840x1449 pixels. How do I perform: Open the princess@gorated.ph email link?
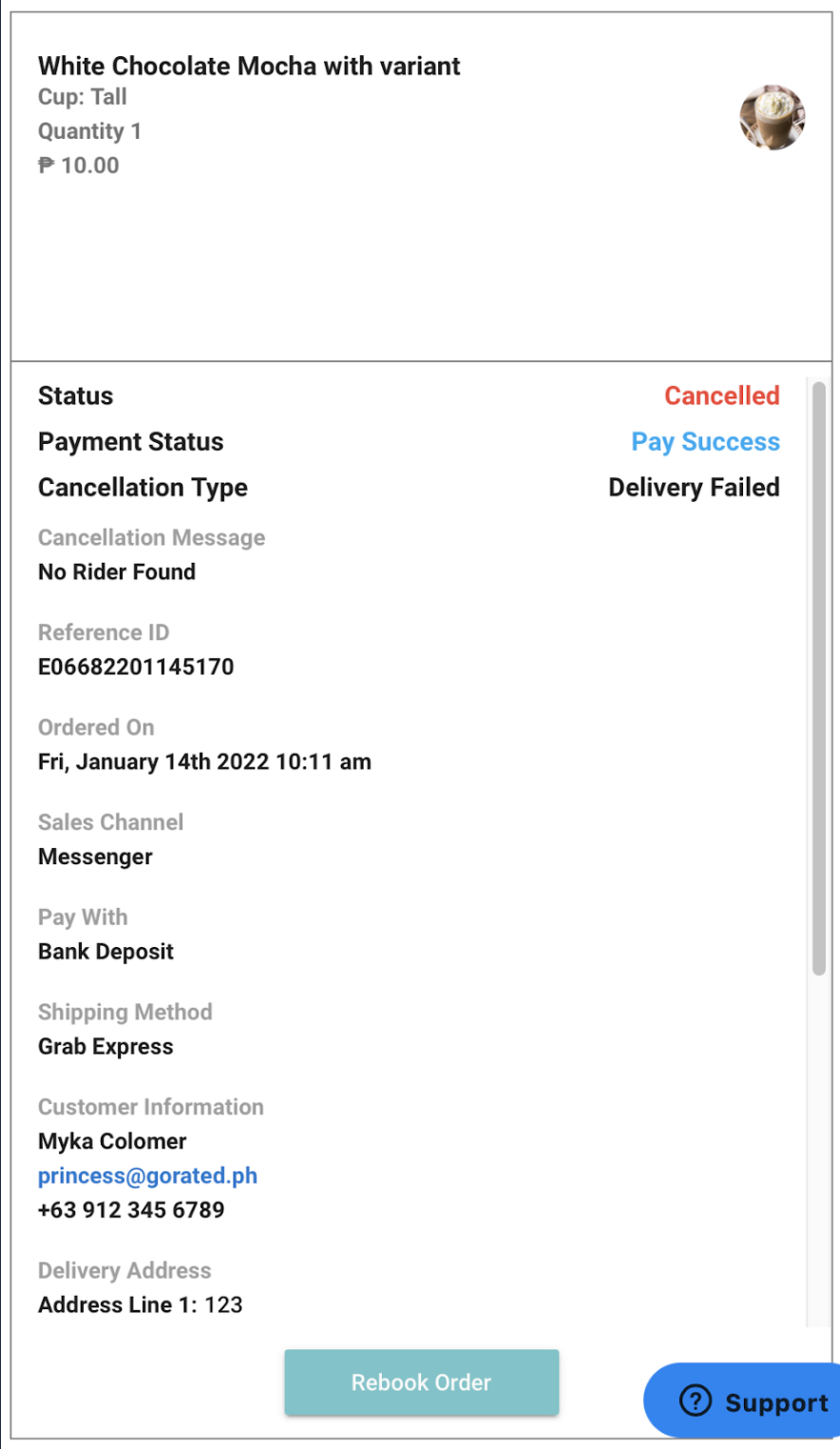coord(147,1176)
